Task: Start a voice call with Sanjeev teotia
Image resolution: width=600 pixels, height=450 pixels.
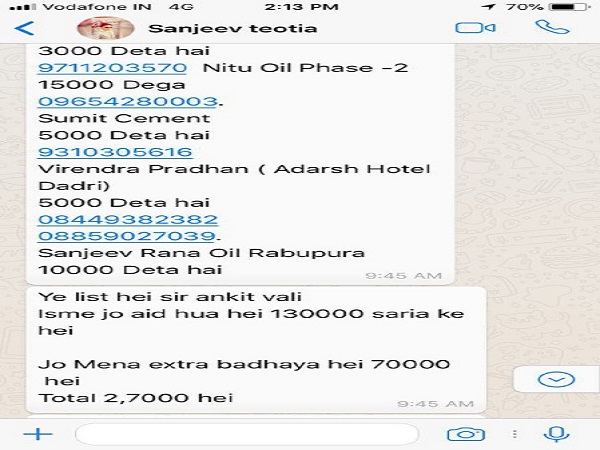Action: pos(545,28)
